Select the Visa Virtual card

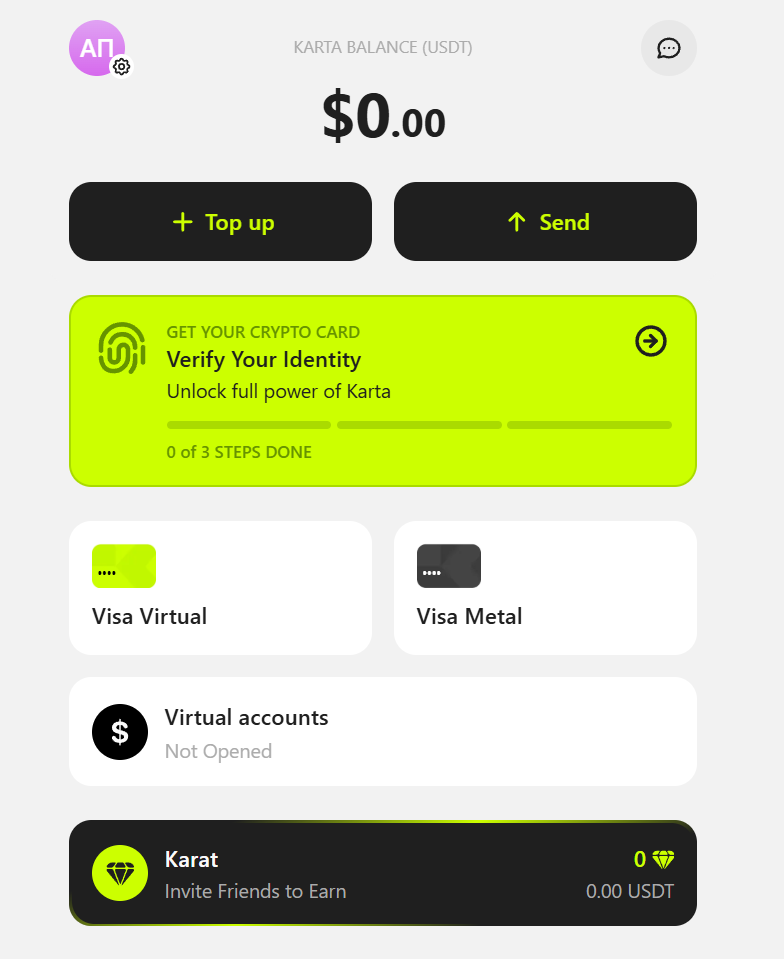[x=220, y=588]
